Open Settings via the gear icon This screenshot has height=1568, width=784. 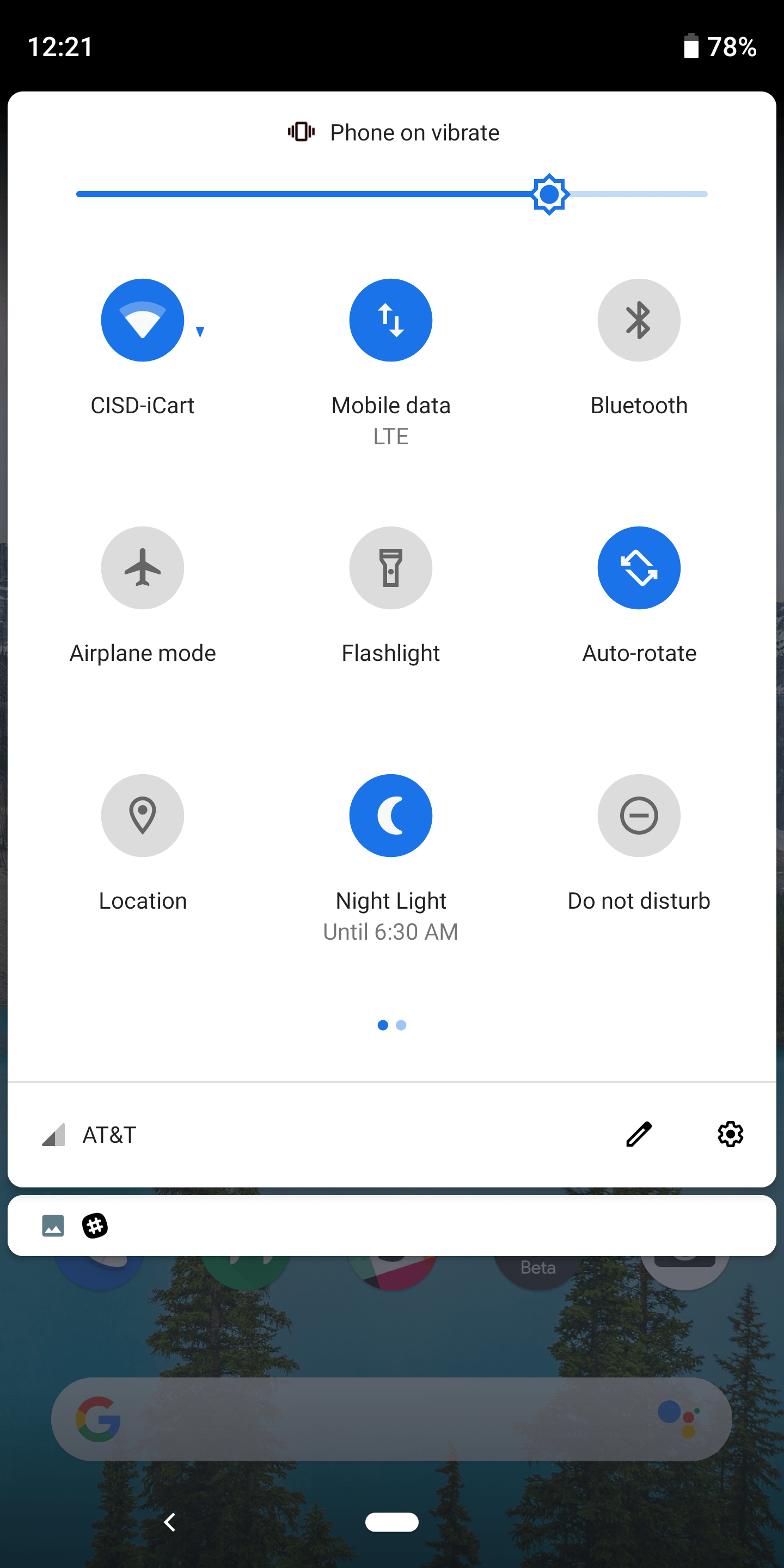click(x=730, y=1135)
